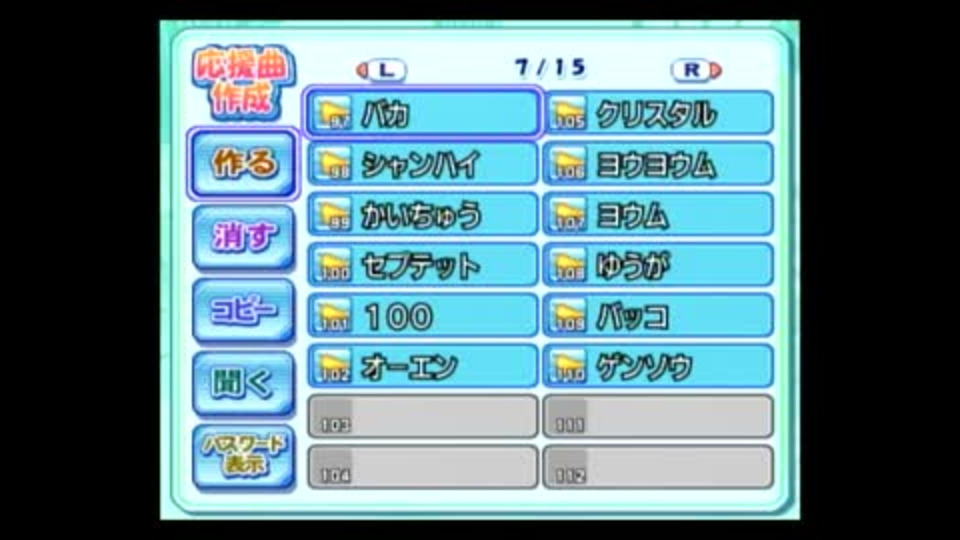This screenshot has height=540, width=960.
Task: Select the 聞く (listen) button
Action: pos(243,383)
